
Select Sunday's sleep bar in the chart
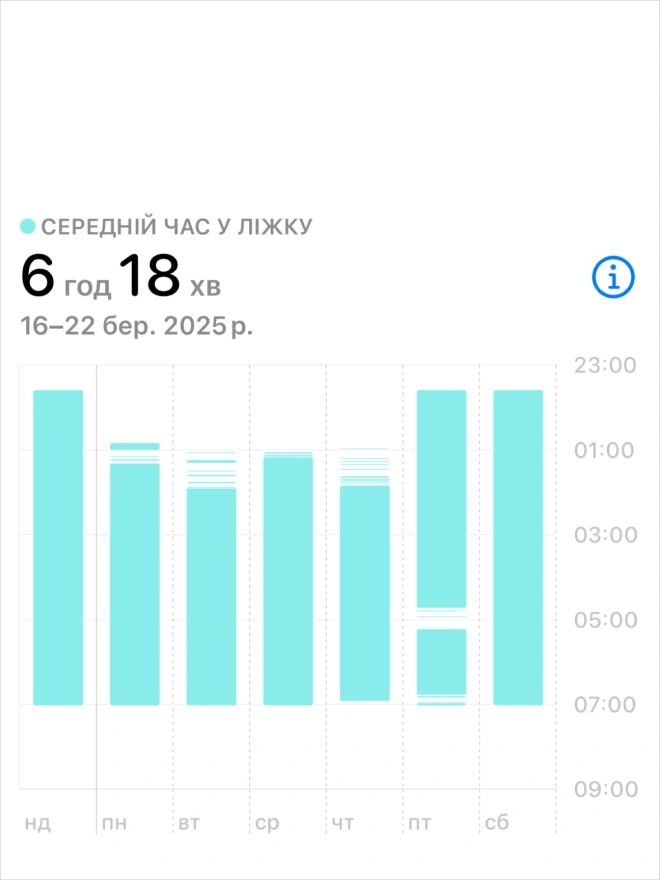pos(58,547)
